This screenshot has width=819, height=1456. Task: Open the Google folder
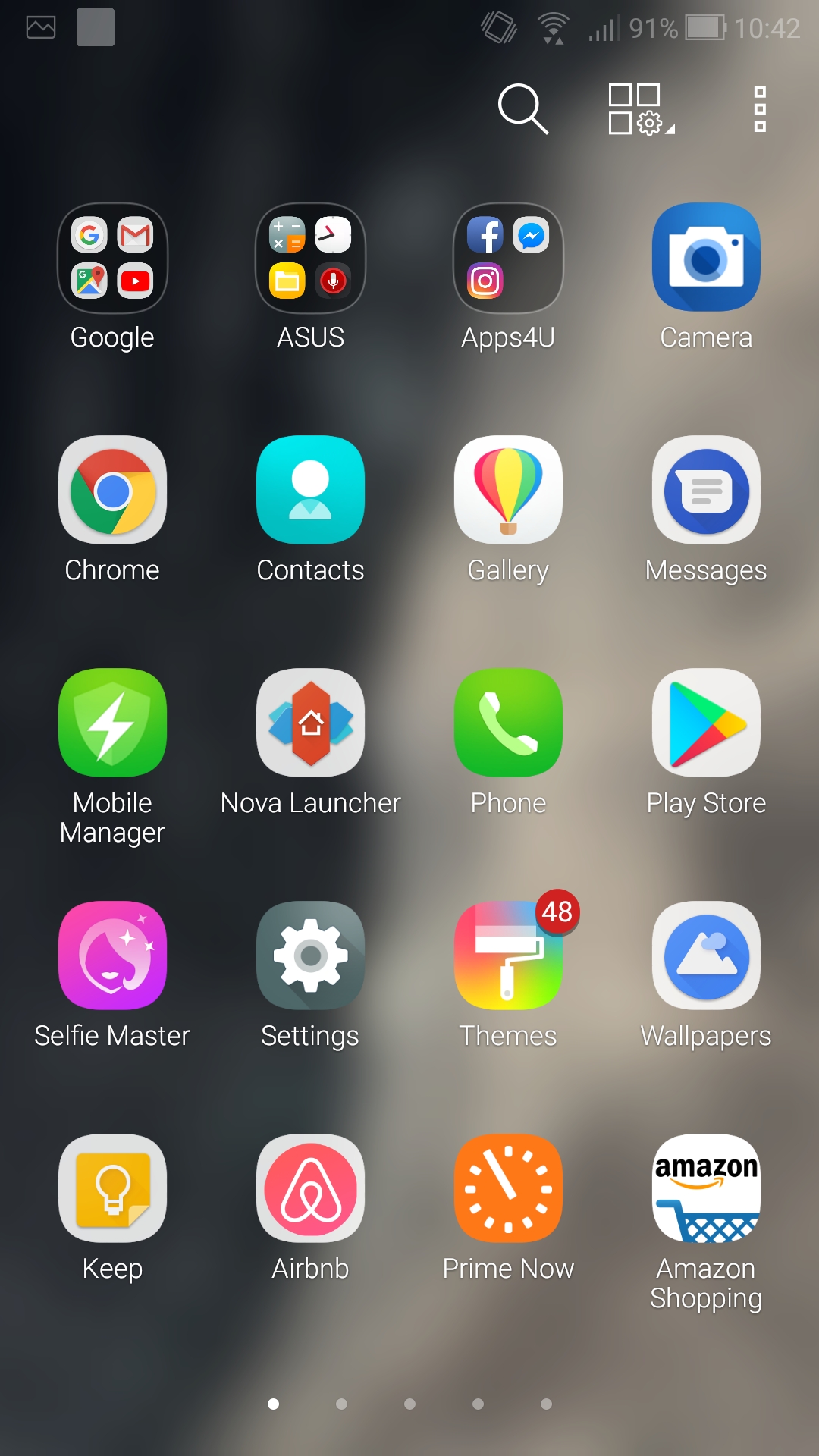point(112,258)
